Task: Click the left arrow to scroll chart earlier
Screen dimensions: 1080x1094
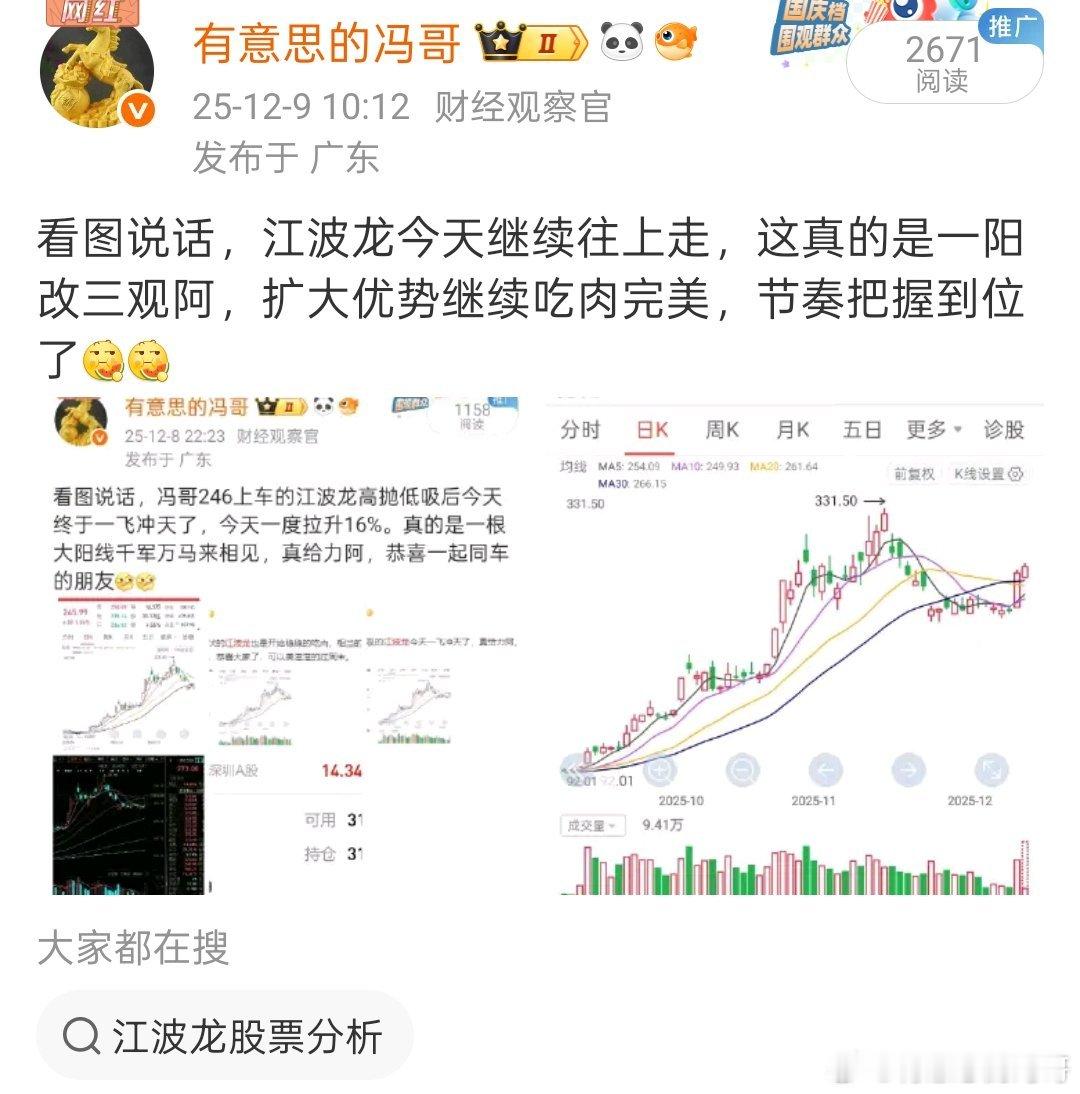Action: [x=825, y=768]
